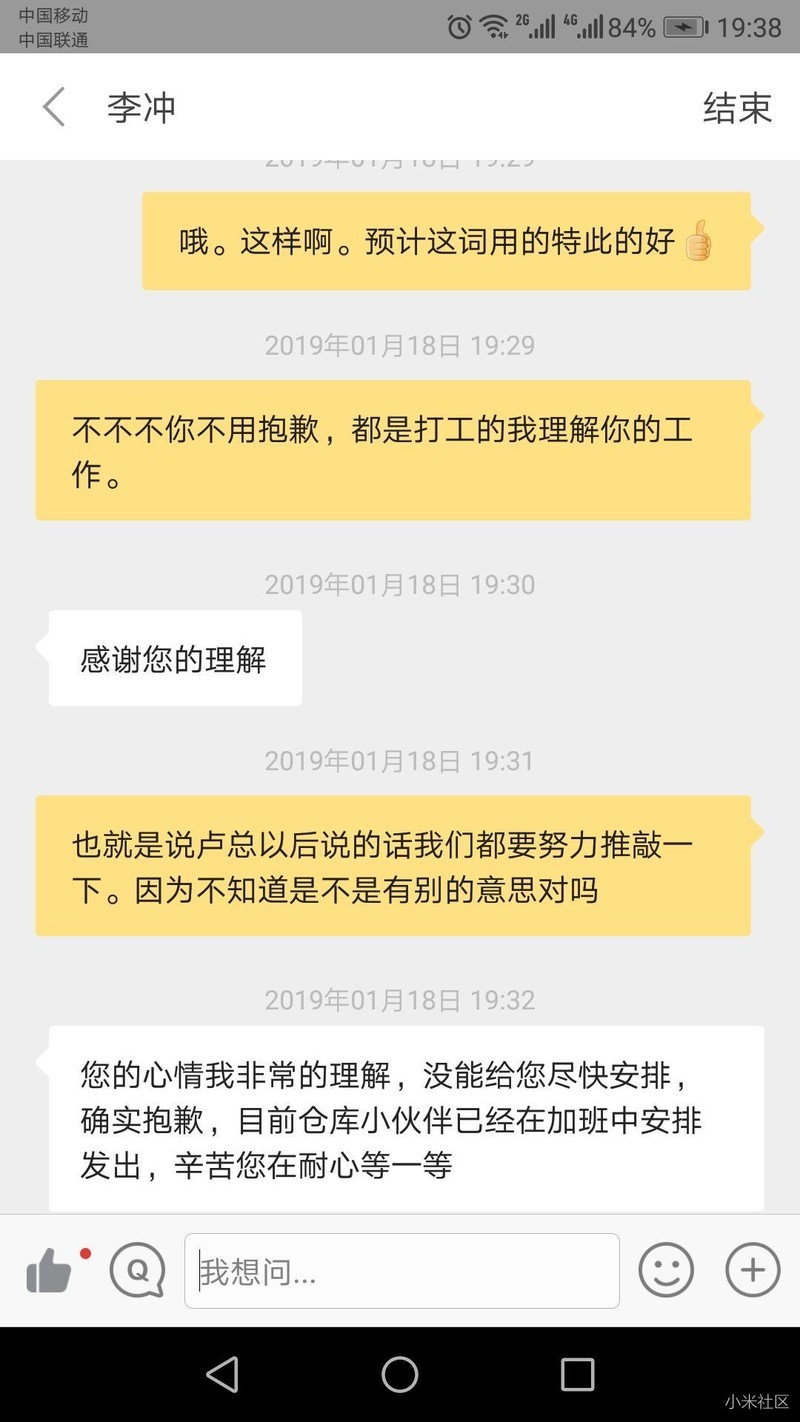Viewport: 800px width, 1422px height.
Task: Tap the back arrow to leave the chat
Action: [52, 107]
